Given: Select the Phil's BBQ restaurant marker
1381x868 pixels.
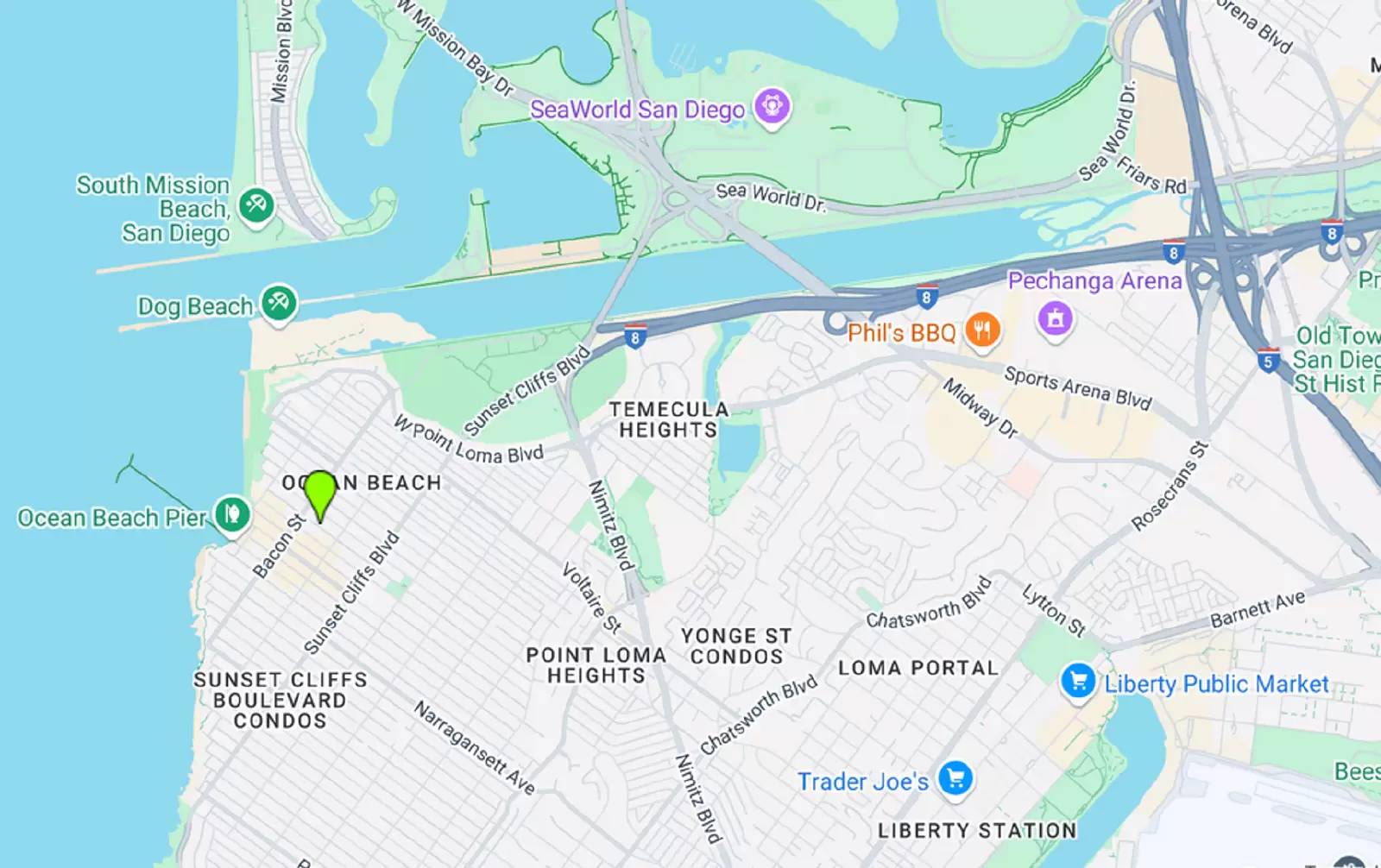Looking at the screenshot, I should (981, 330).
